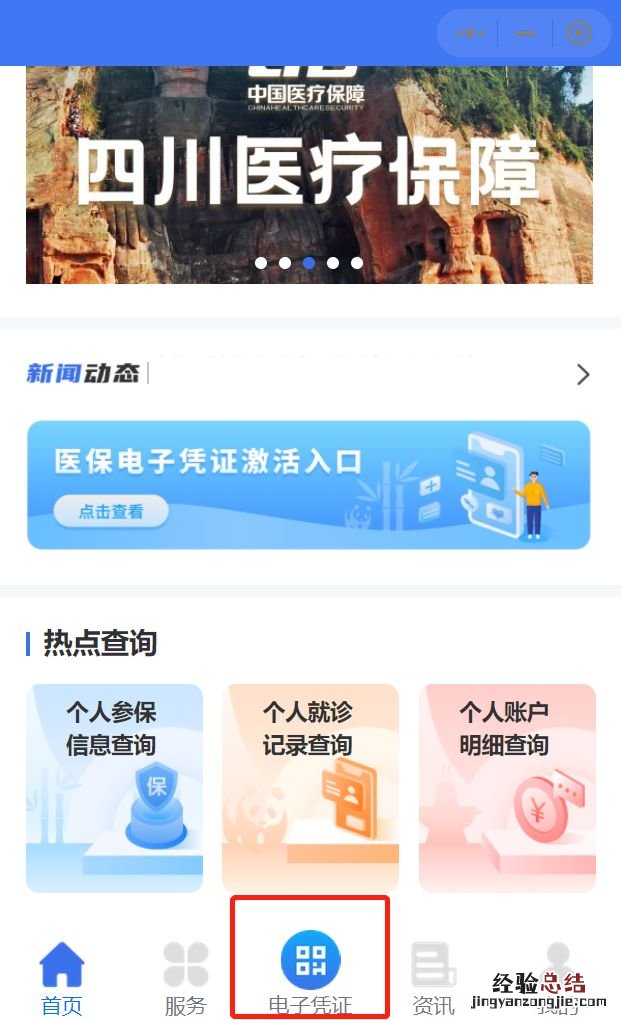The image size is (621, 1020).
Task: Select the 资讯 tab
Action: pyautogui.click(x=433, y=977)
